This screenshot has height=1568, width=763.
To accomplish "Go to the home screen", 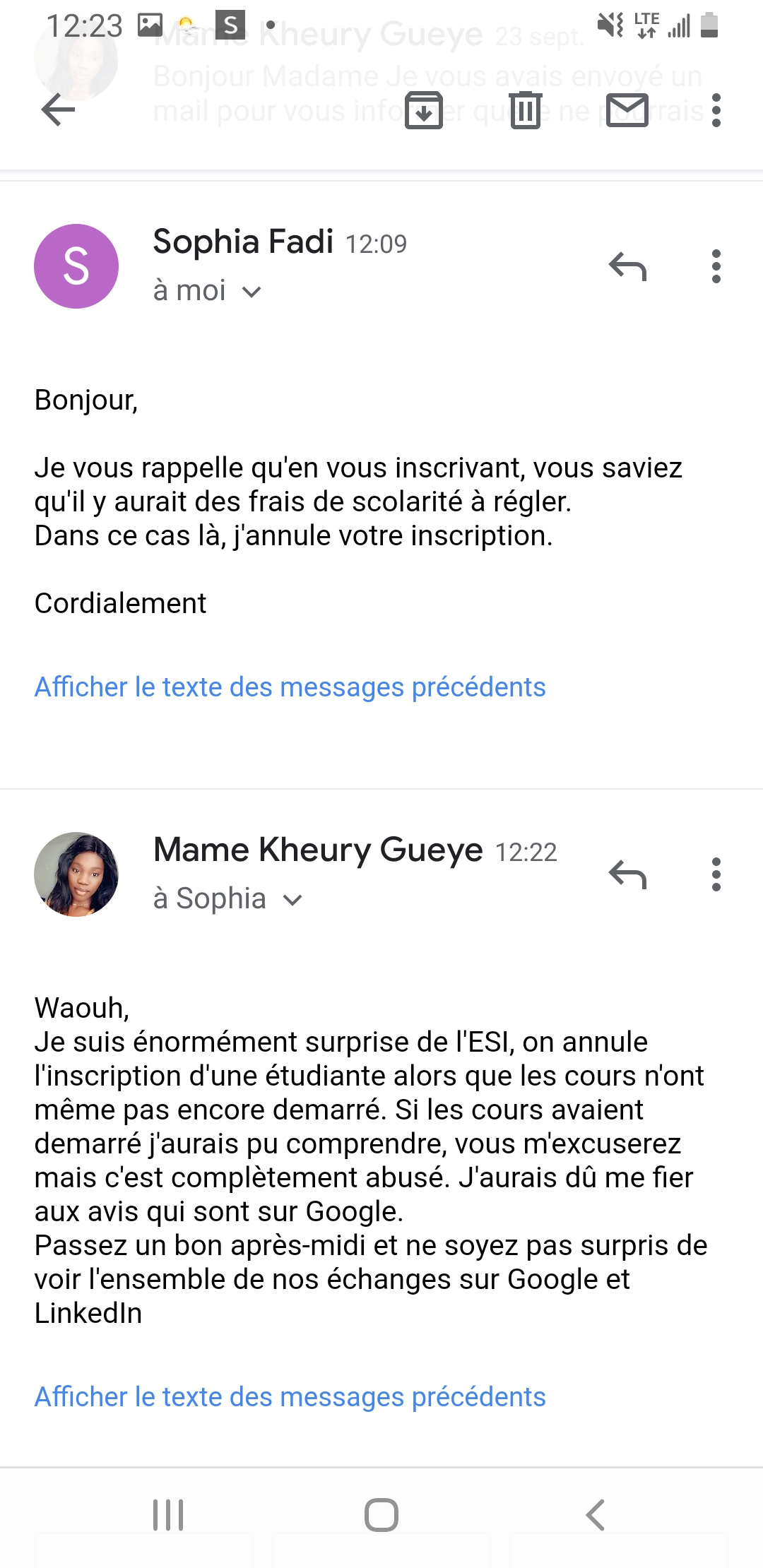I will click(381, 1515).
